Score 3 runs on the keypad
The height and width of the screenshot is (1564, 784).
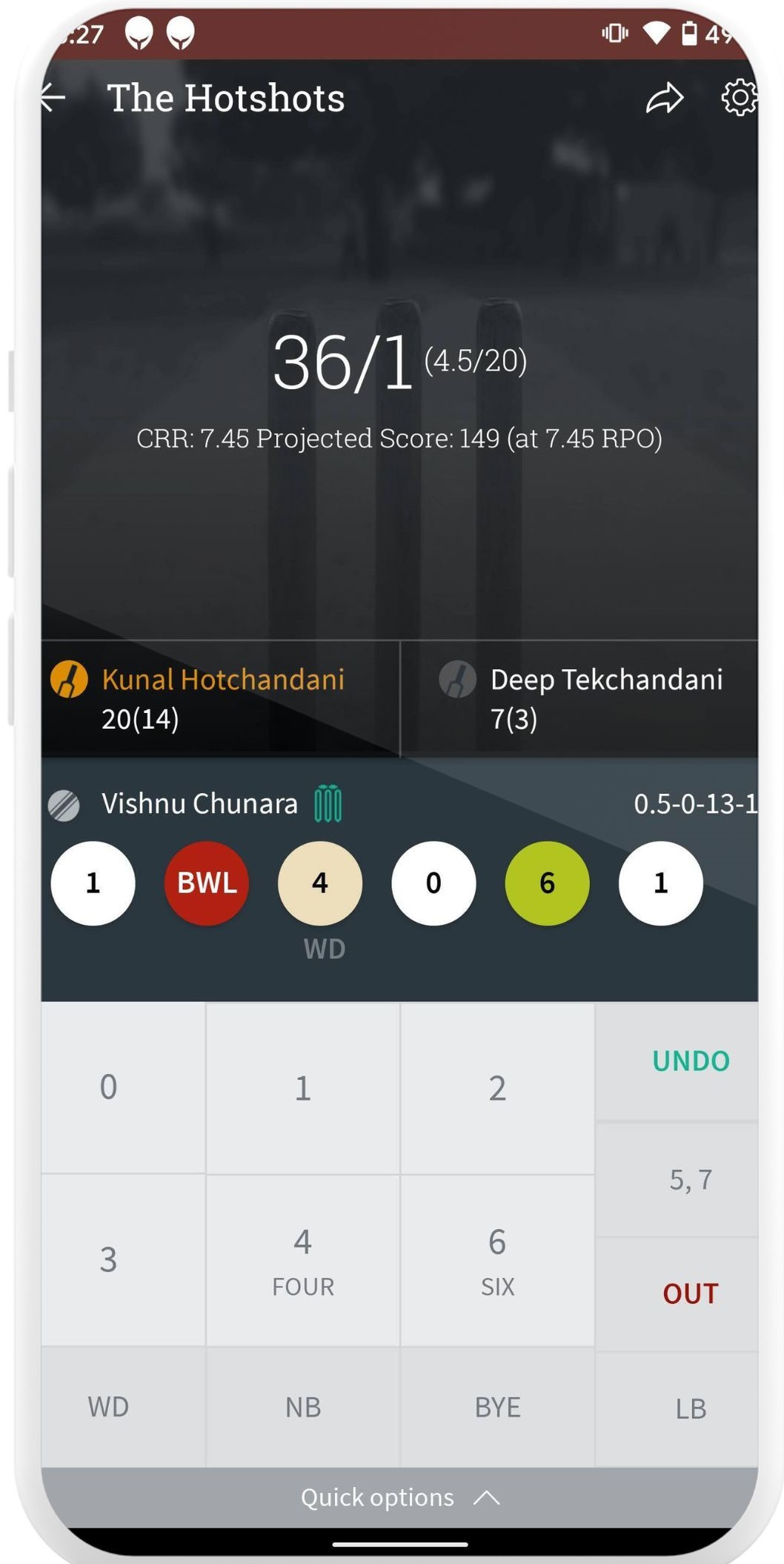pyautogui.click(x=109, y=1259)
